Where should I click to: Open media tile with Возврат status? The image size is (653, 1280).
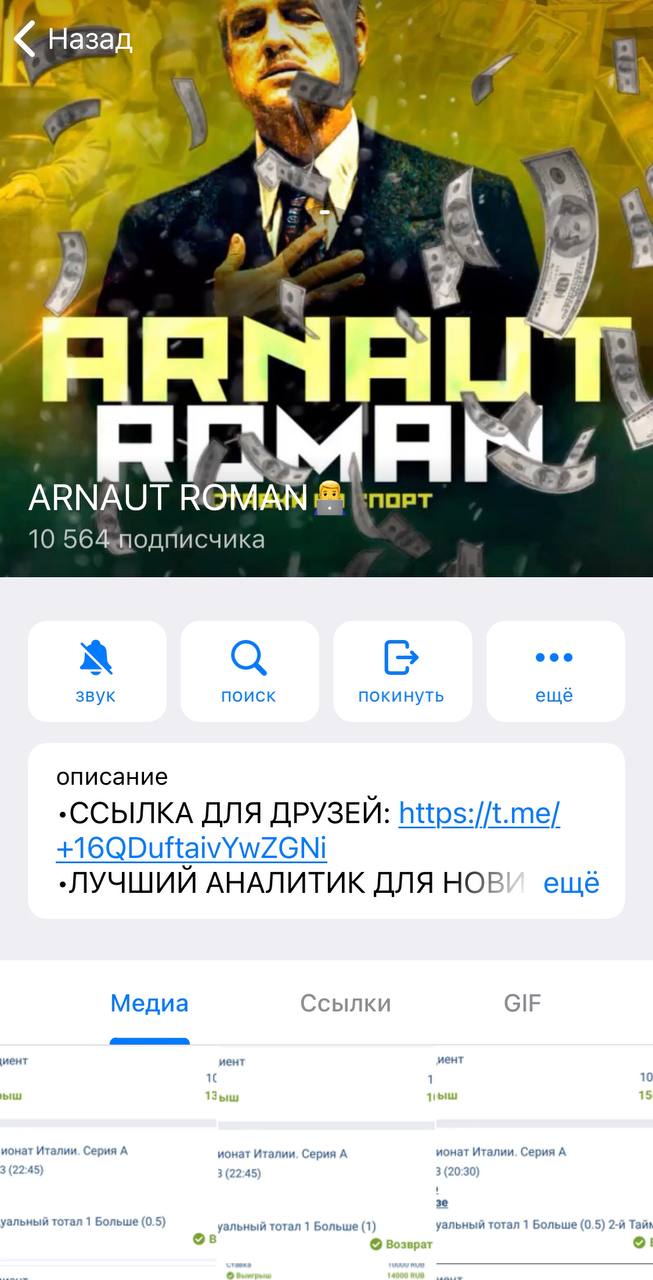326,1163
